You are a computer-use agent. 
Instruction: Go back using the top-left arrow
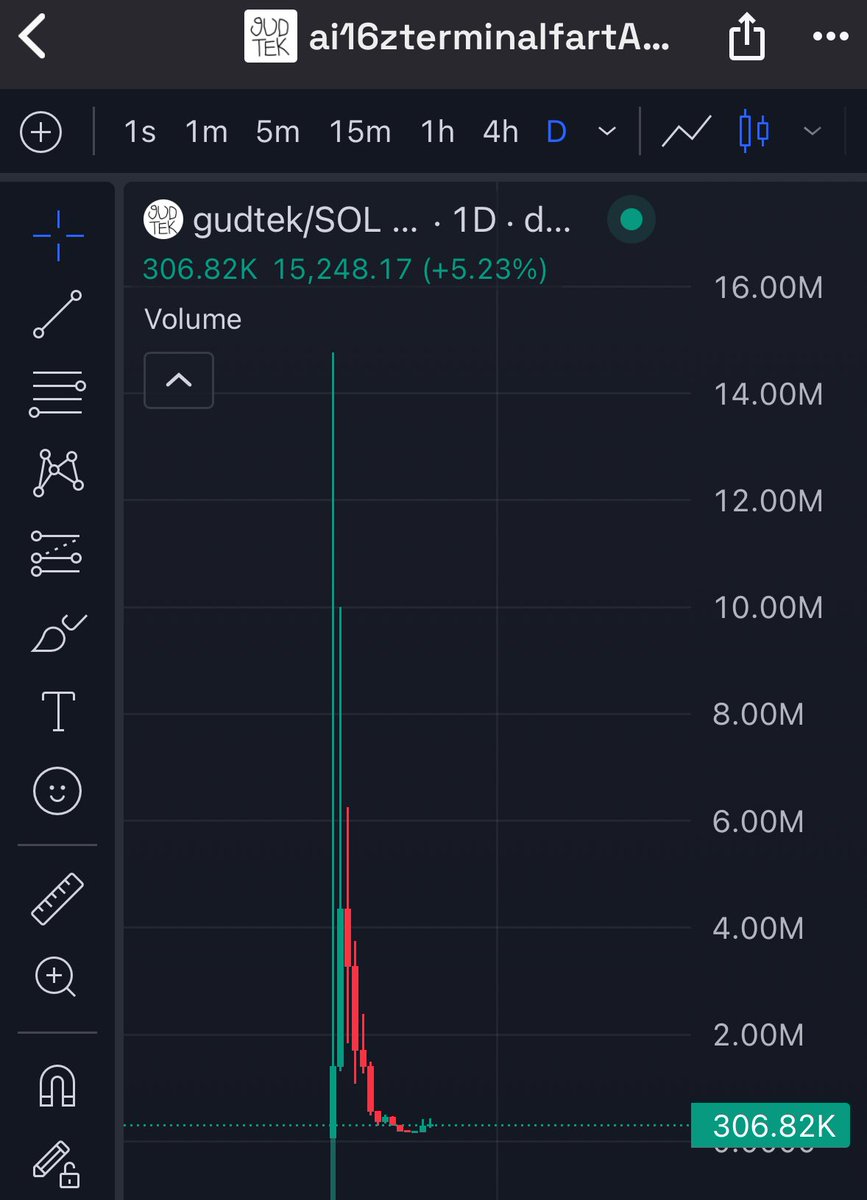coord(35,38)
